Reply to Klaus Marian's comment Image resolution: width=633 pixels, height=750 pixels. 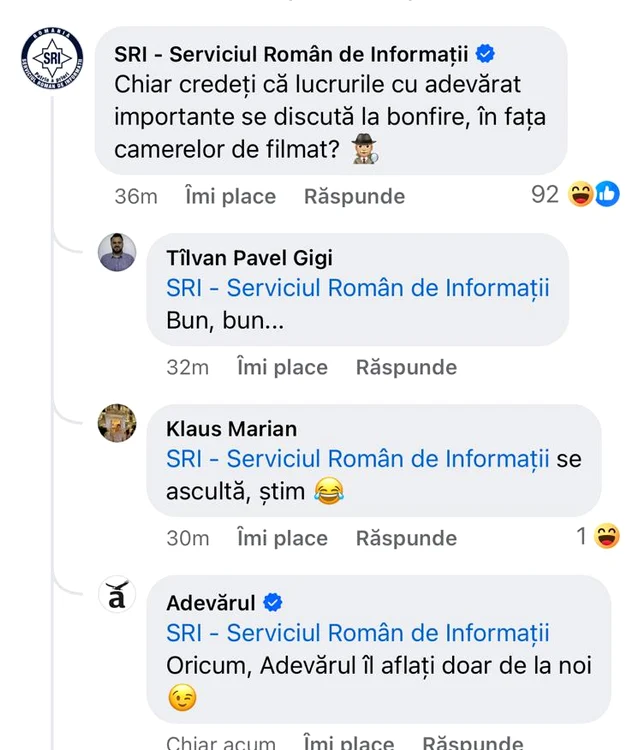(x=406, y=538)
